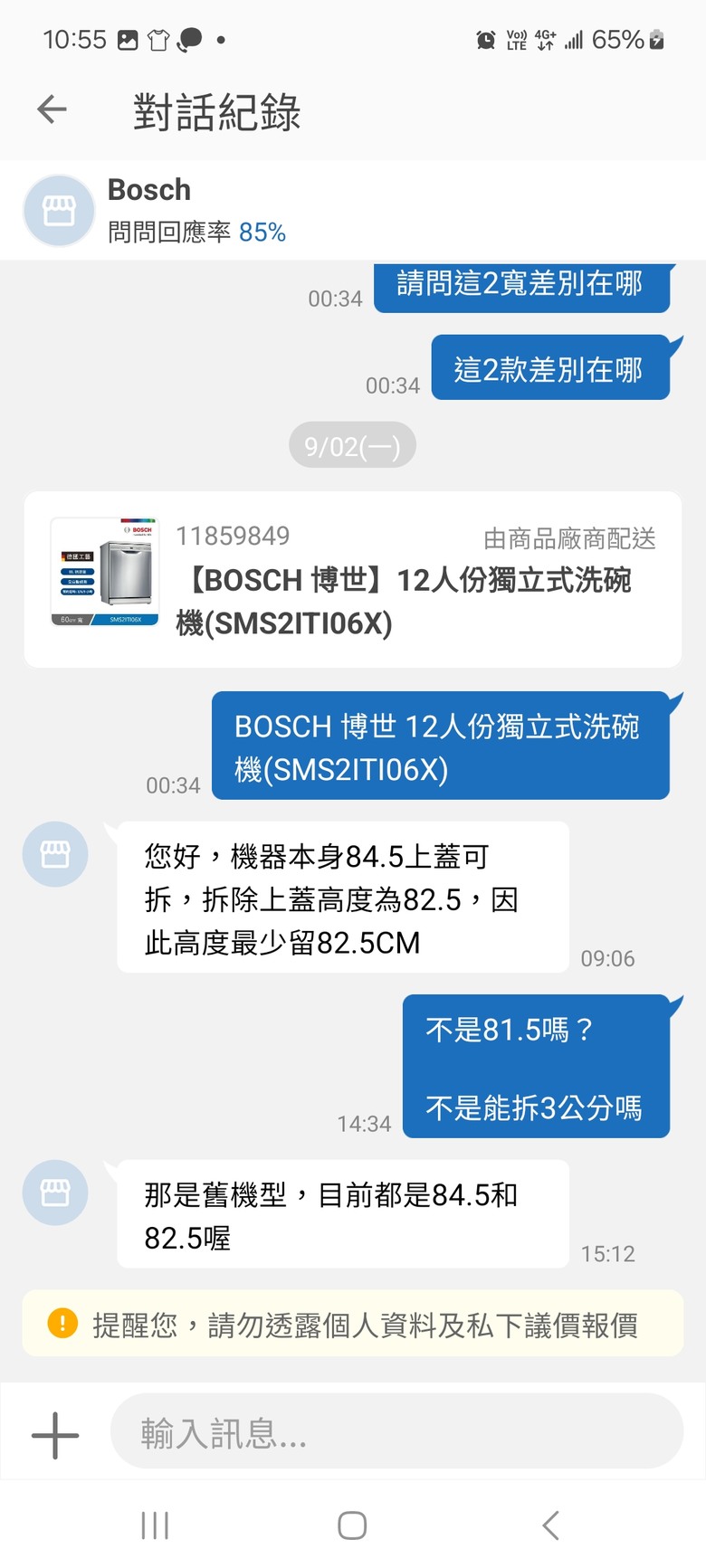706x1568 pixels.
Task: Open recent apps from the navigation bar
Action: pyautogui.click(x=155, y=1525)
